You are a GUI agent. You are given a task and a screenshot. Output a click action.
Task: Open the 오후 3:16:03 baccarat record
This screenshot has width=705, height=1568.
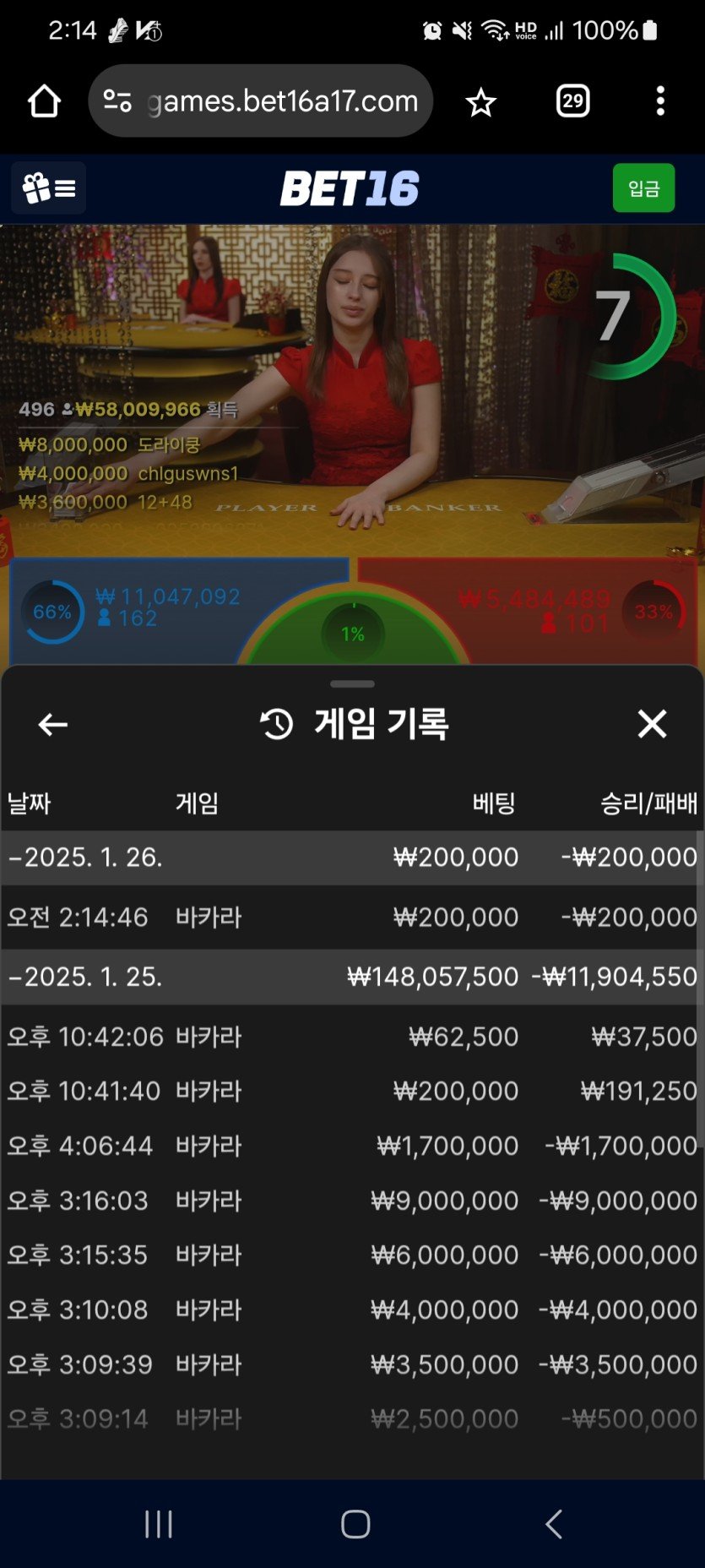[351, 1200]
